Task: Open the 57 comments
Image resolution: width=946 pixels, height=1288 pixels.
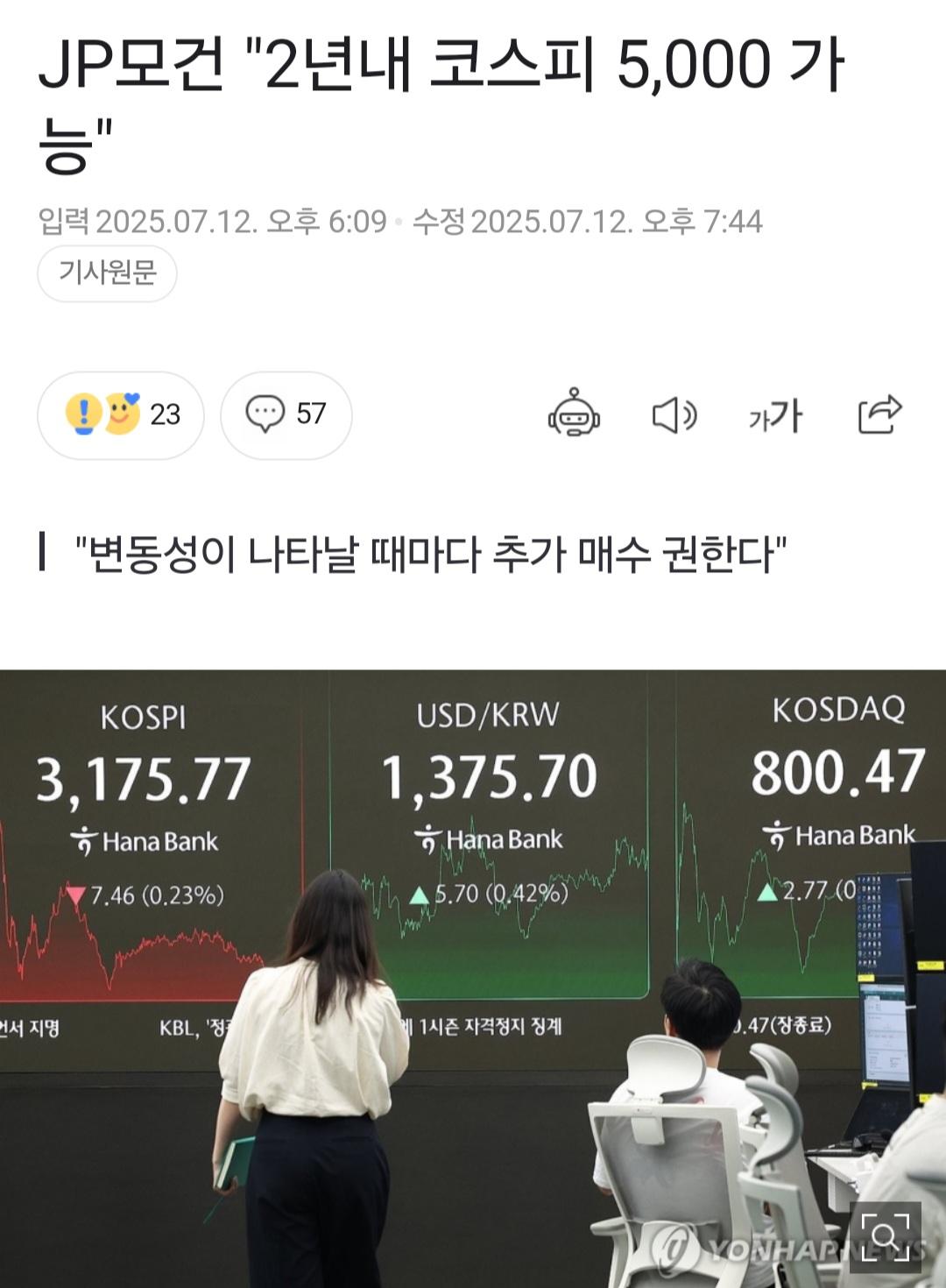Action: [286, 414]
